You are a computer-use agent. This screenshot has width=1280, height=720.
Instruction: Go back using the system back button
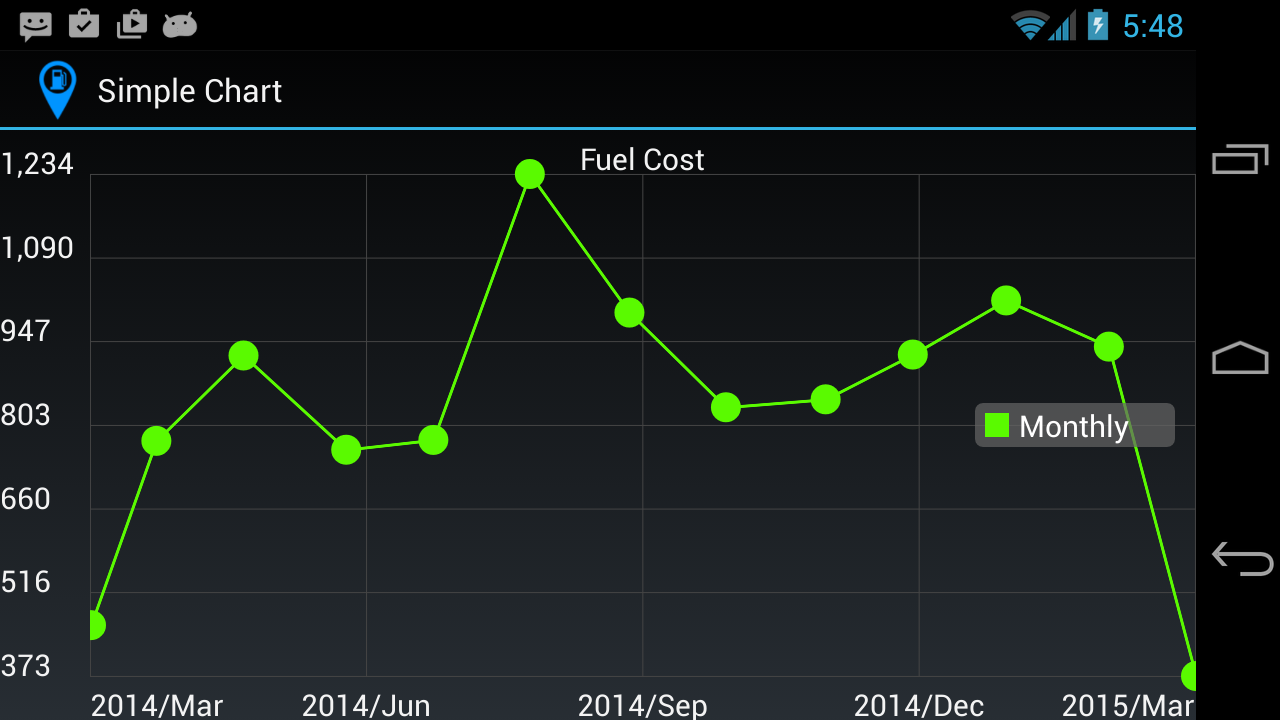pyautogui.click(x=1241, y=558)
